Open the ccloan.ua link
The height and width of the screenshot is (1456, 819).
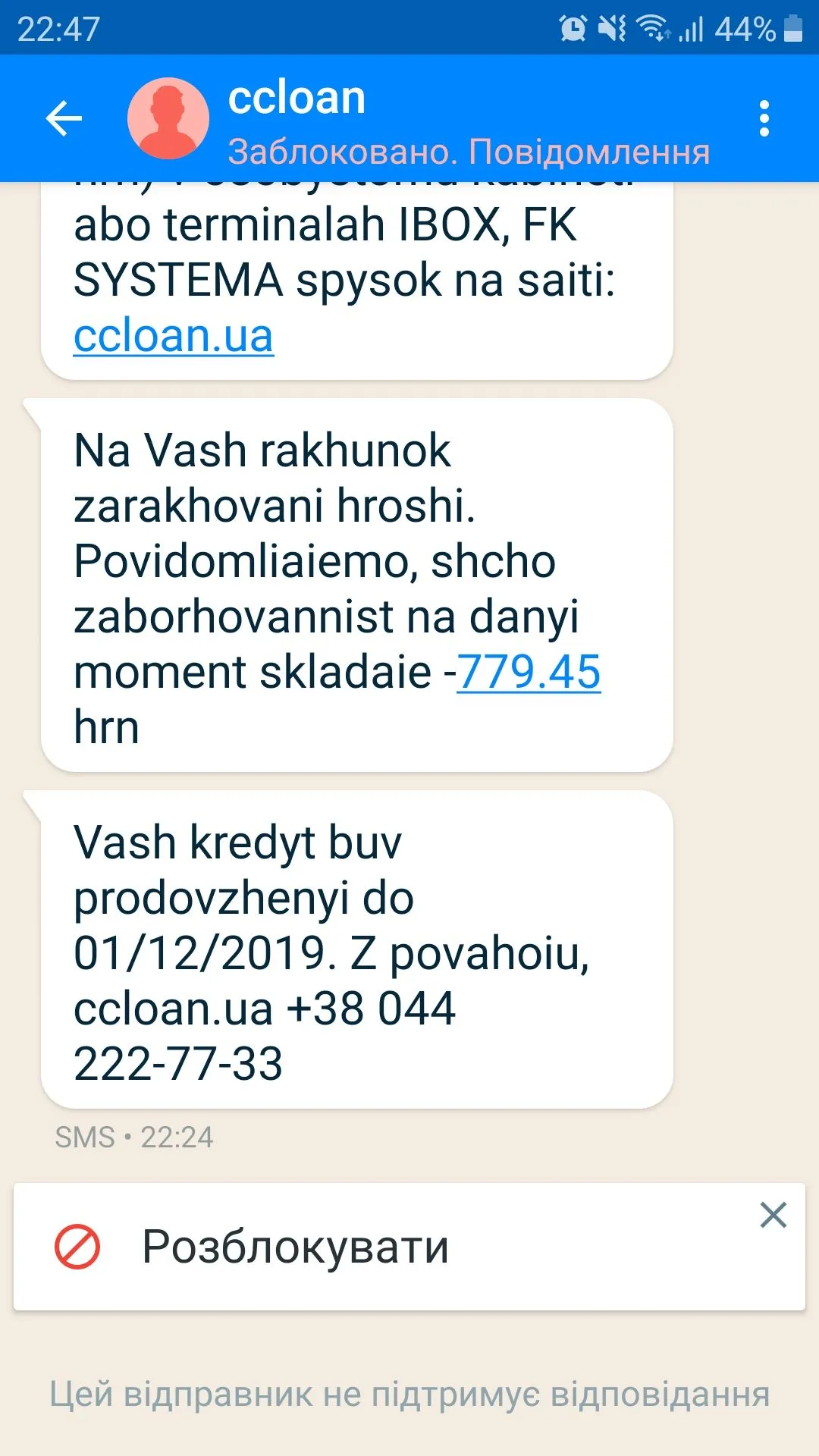(174, 336)
